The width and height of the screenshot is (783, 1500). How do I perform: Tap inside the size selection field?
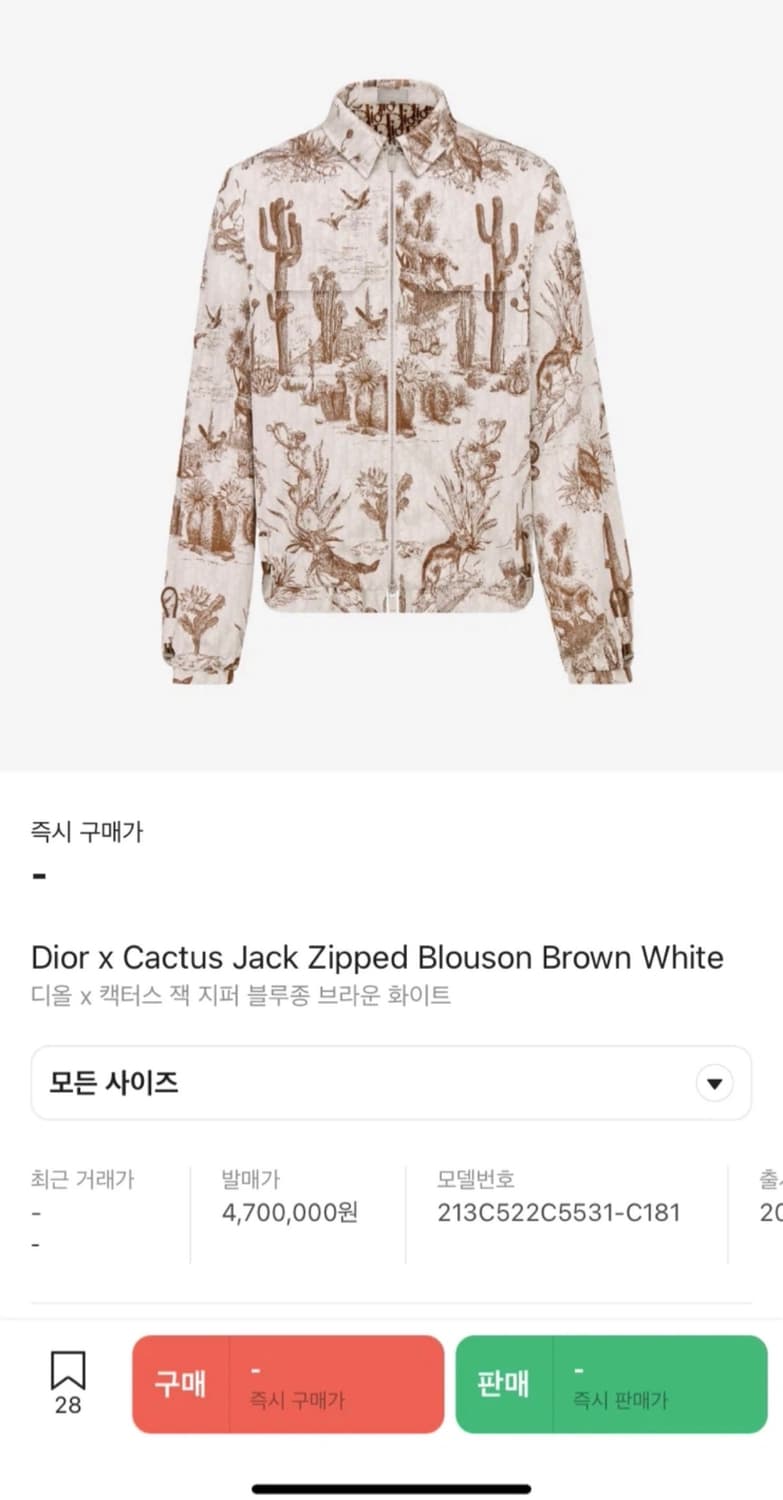tap(300, 1084)
